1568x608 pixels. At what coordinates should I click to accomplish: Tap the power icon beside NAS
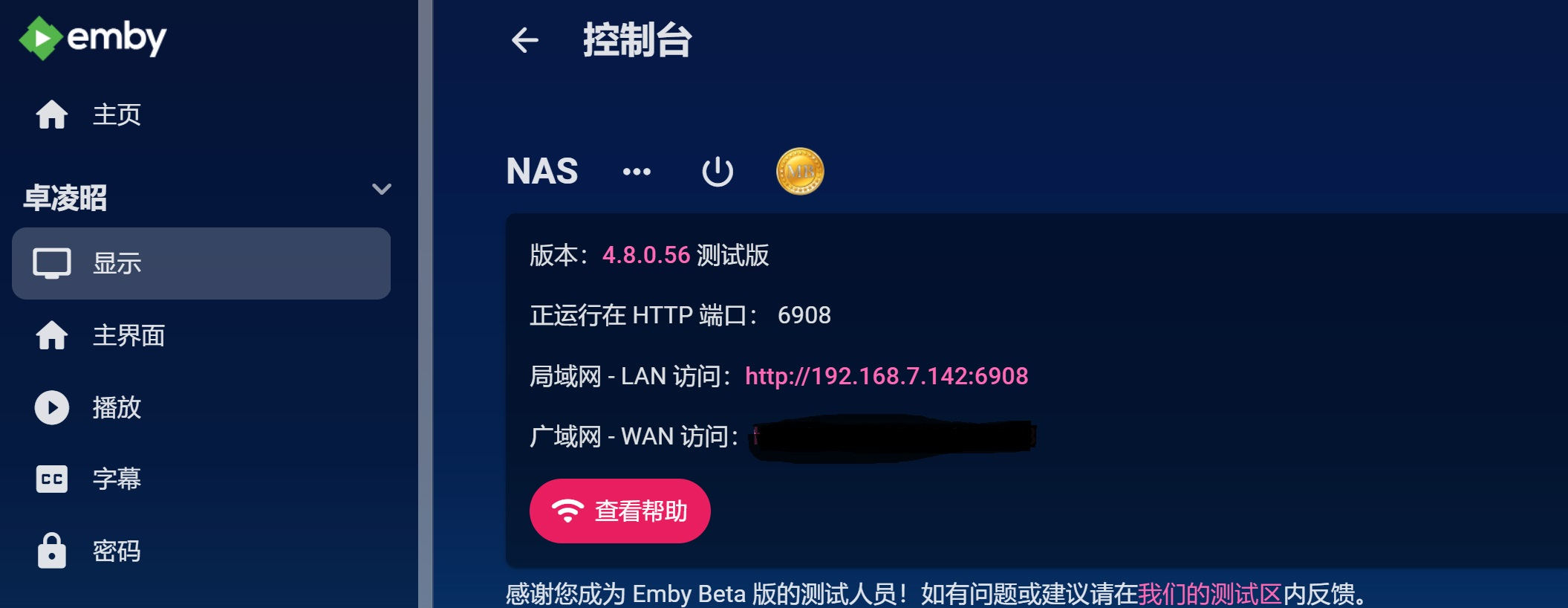click(718, 172)
